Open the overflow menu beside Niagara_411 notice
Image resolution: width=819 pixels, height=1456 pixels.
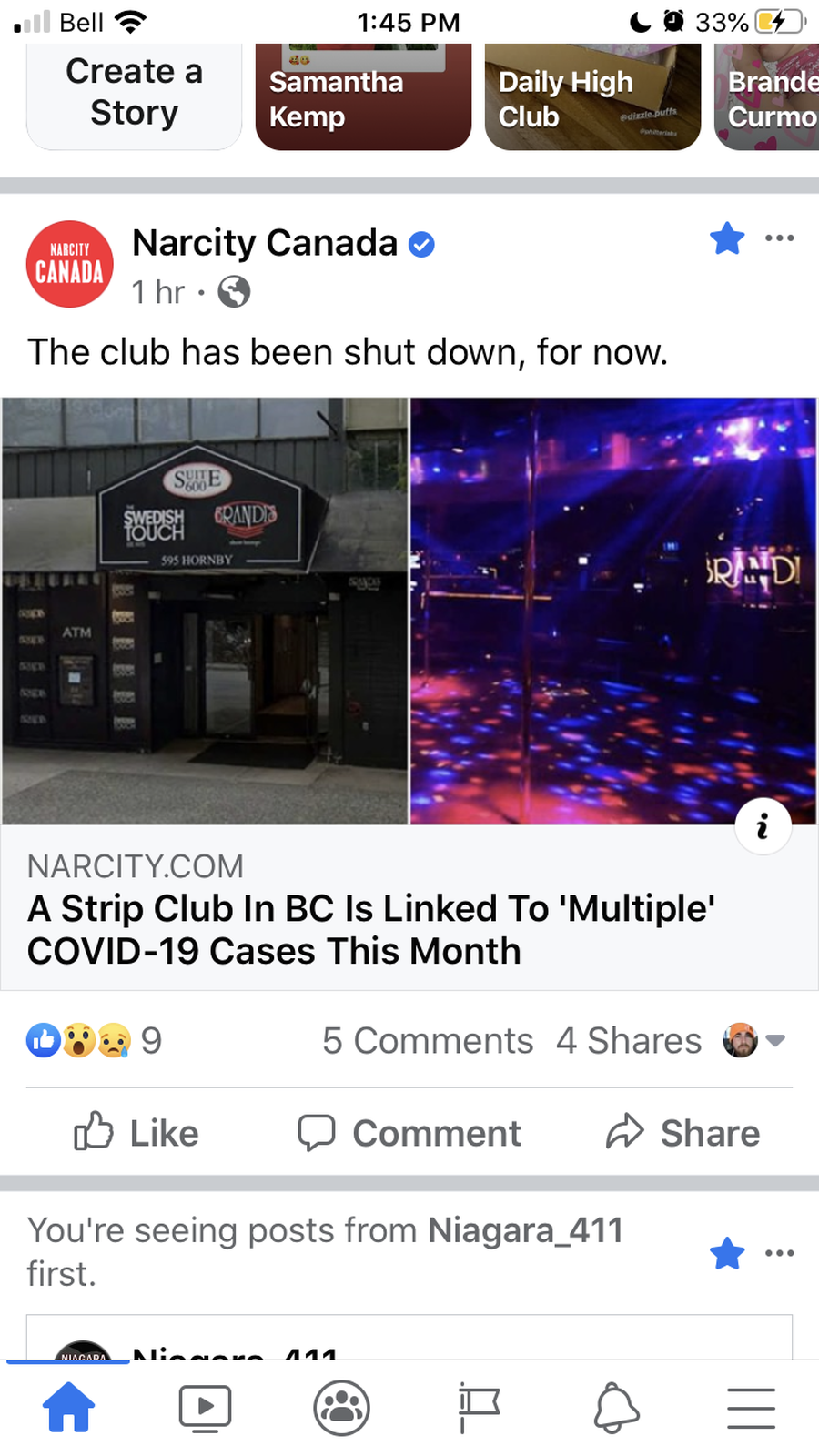coord(780,1253)
